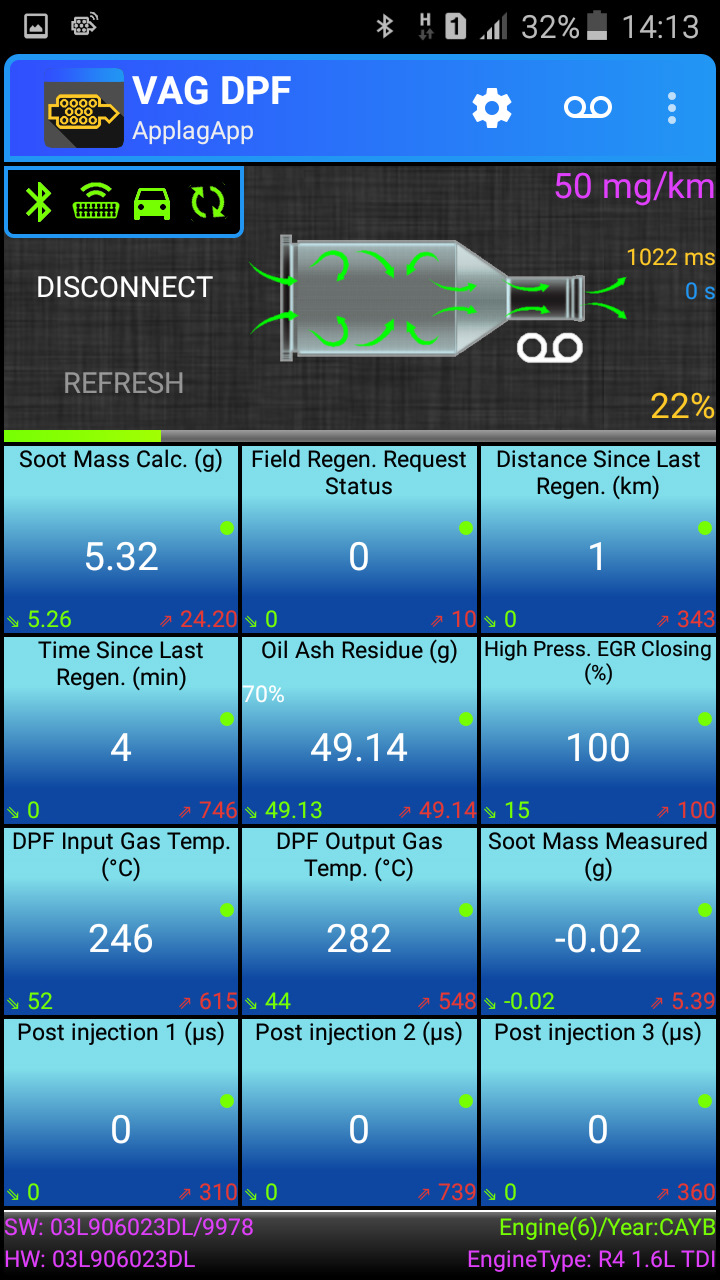This screenshot has height=1280, width=720.
Task: Open the Post injection 2 tile
Action: (x=359, y=1112)
